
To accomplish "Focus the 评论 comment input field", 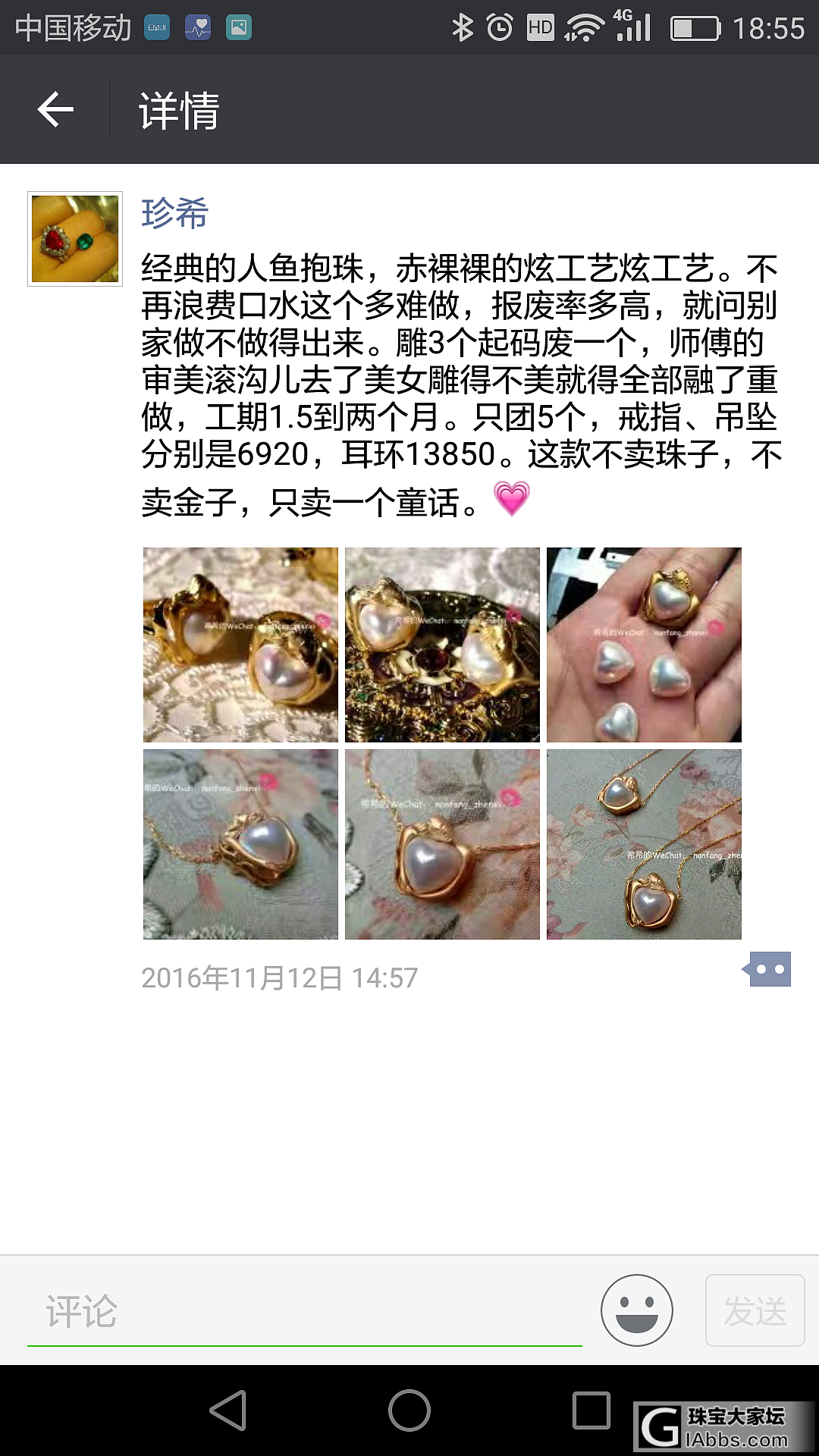I will tap(303, 1311).
